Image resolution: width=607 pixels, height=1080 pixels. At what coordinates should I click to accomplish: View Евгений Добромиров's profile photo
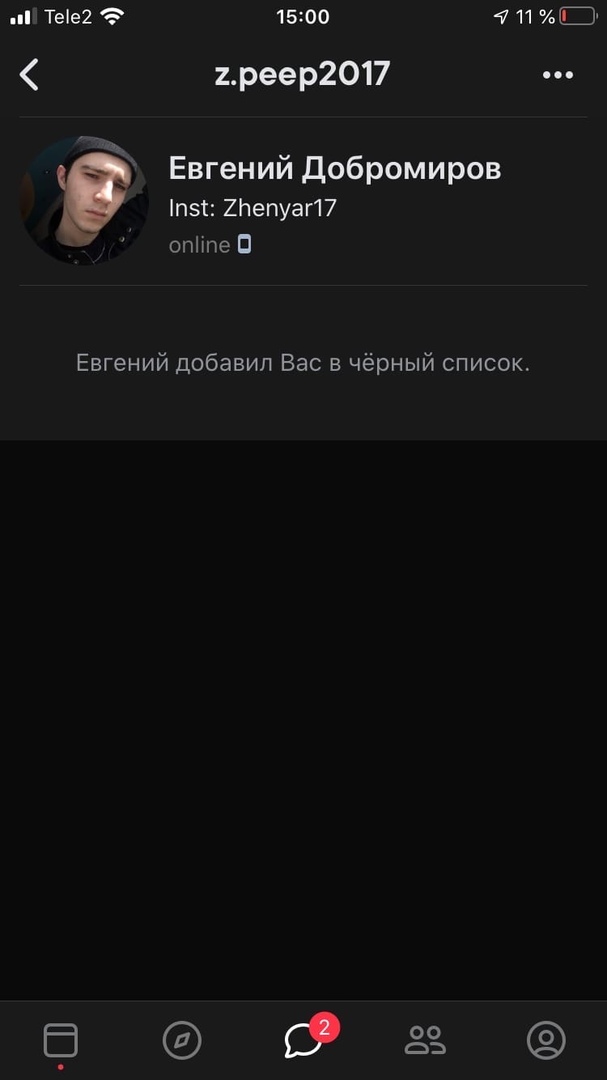[84, 200]
